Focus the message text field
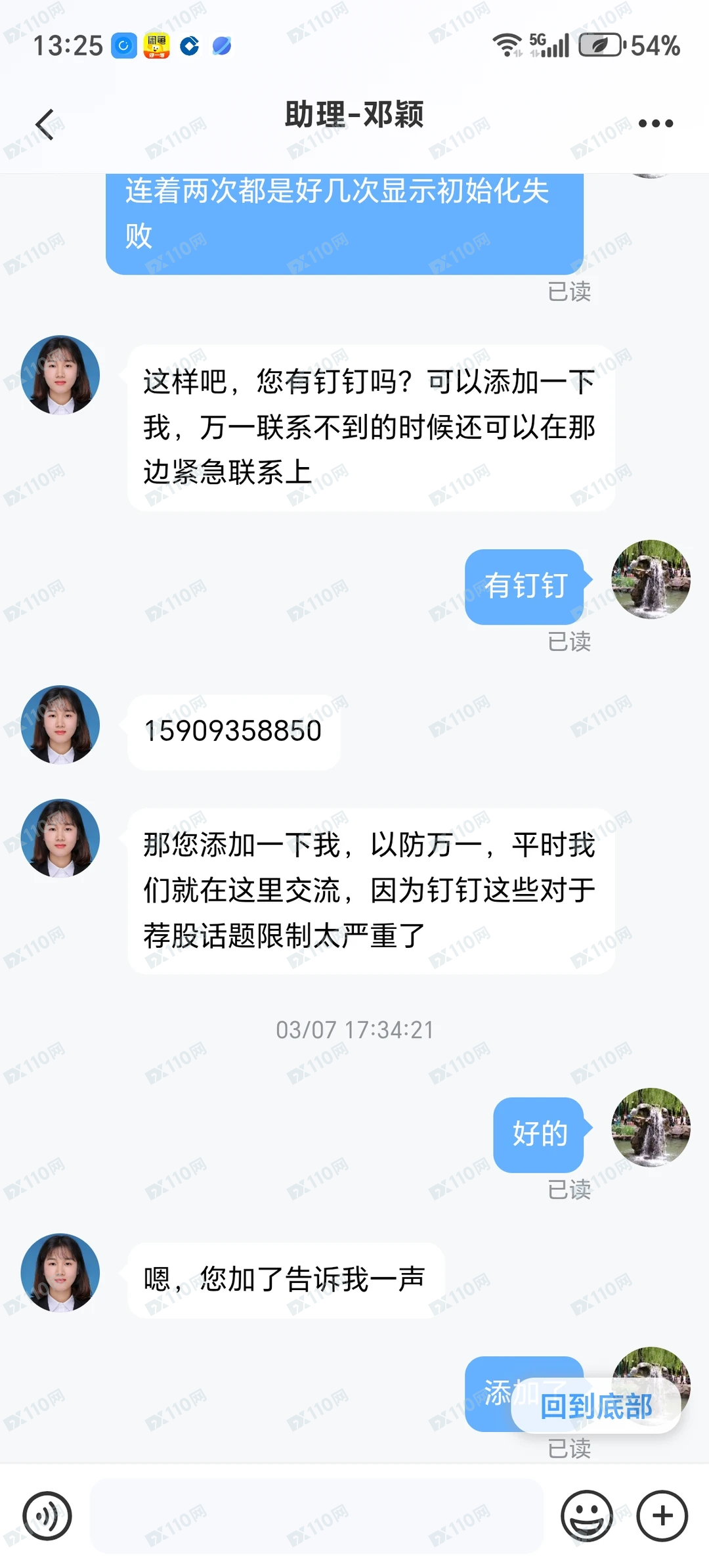 coord(316,1516)
